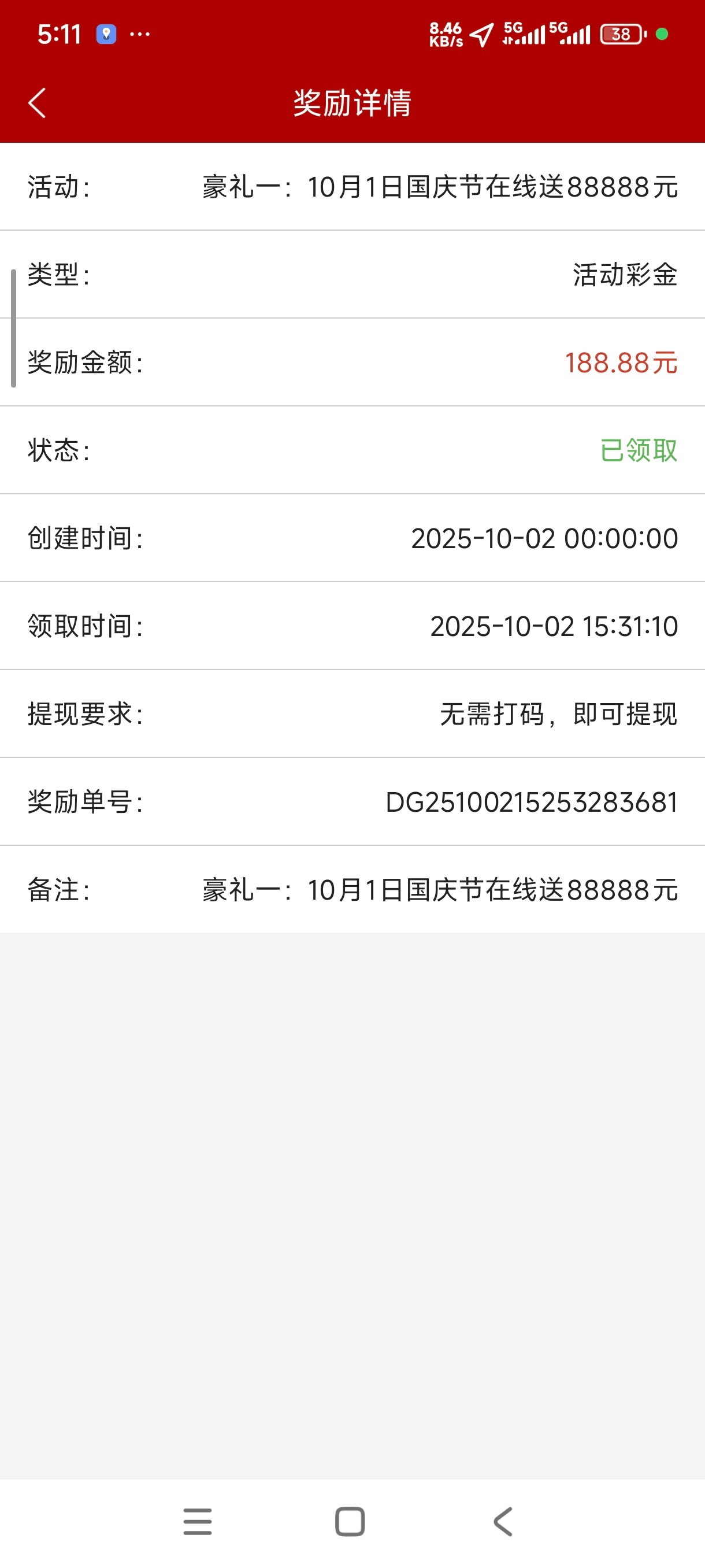Tap the system back navigation button

pyautogui.click(x=503, y=1521)
